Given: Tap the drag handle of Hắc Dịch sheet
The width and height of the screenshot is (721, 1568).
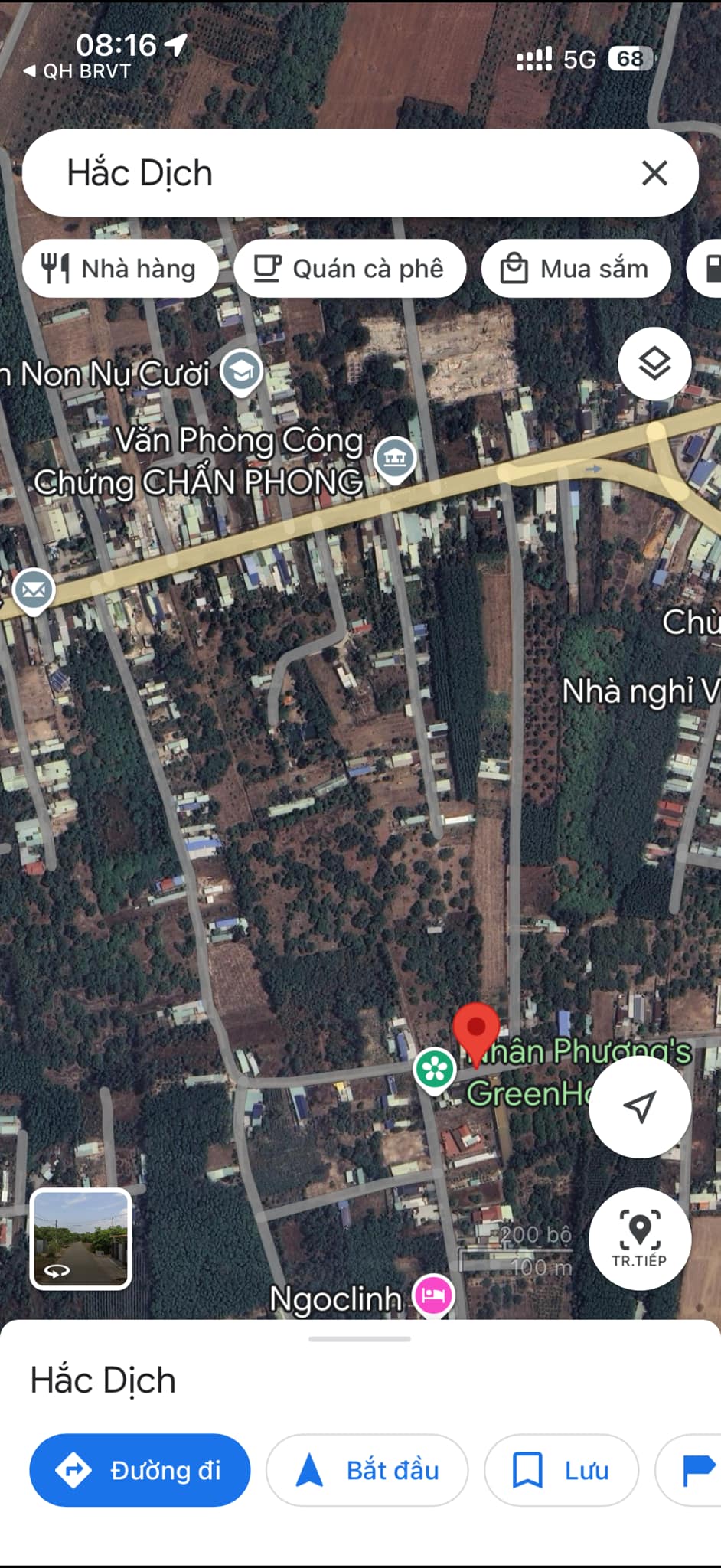Looking at the screenshot, I should [x=360, y=1339].
